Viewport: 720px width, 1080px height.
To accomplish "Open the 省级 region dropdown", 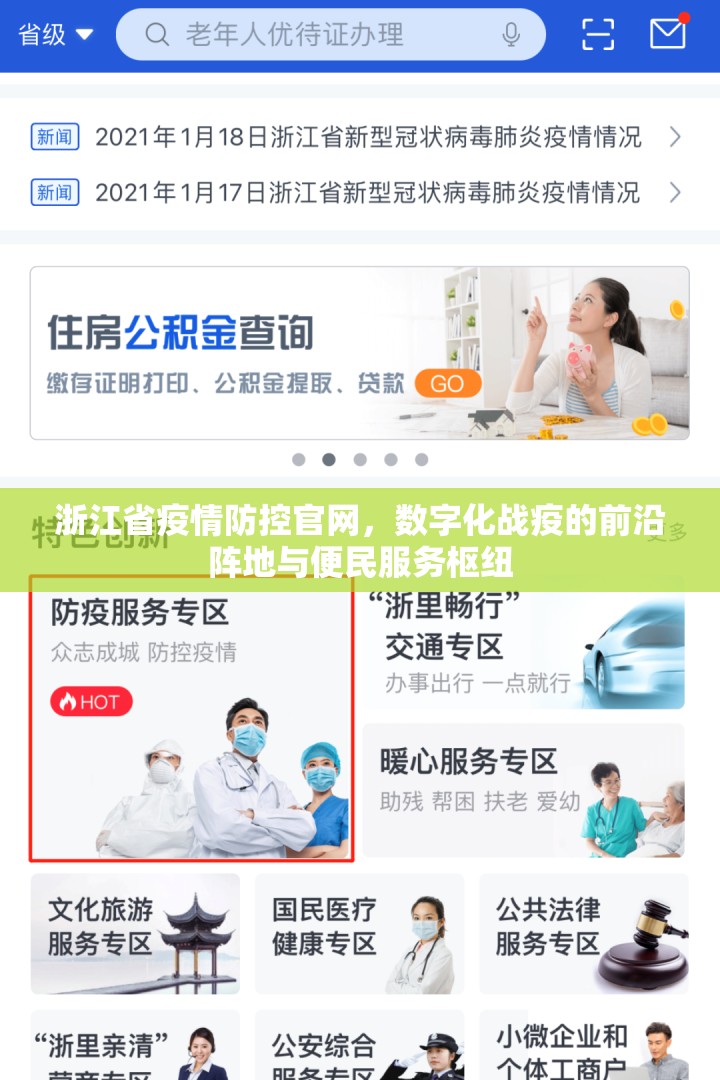I will pos(56,34).
